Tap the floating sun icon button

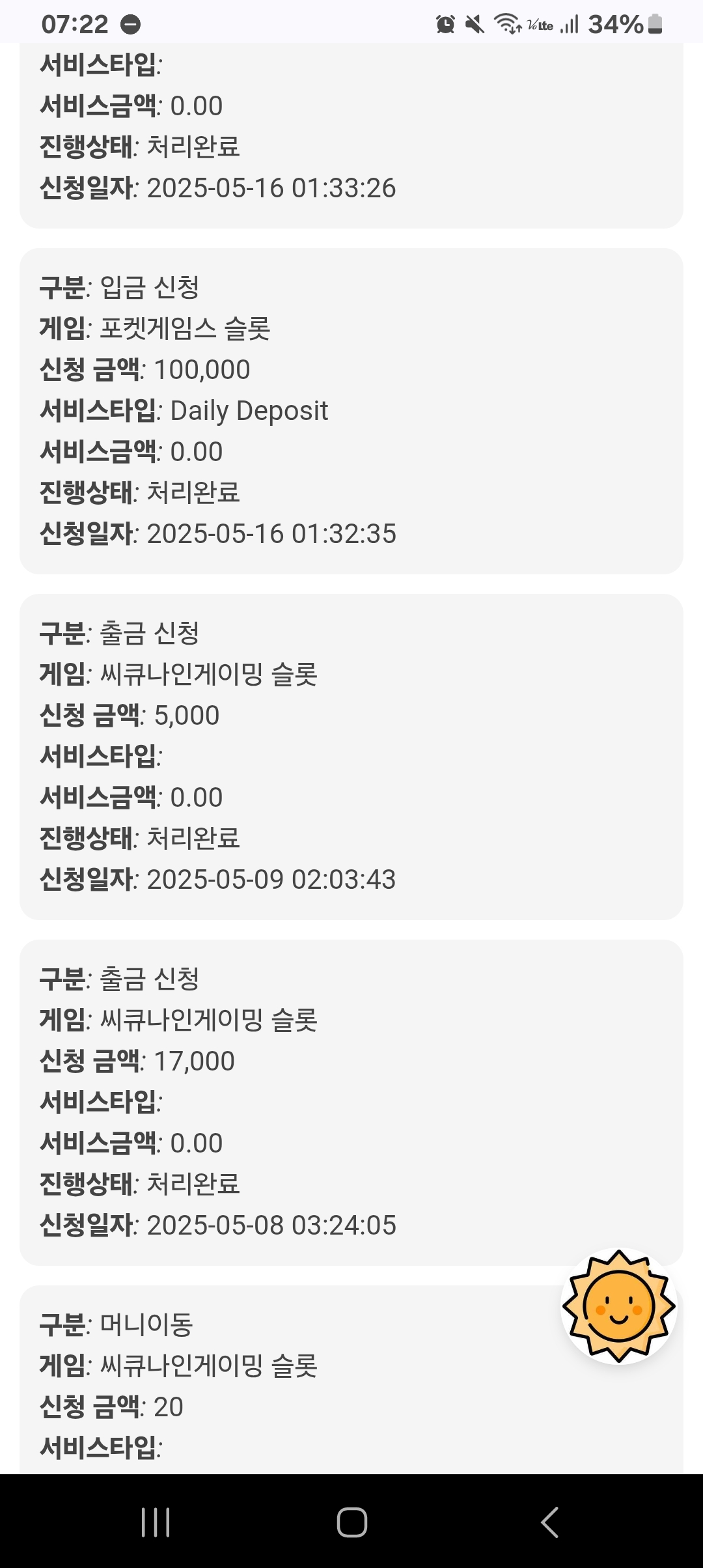(x=619, y=1306)
